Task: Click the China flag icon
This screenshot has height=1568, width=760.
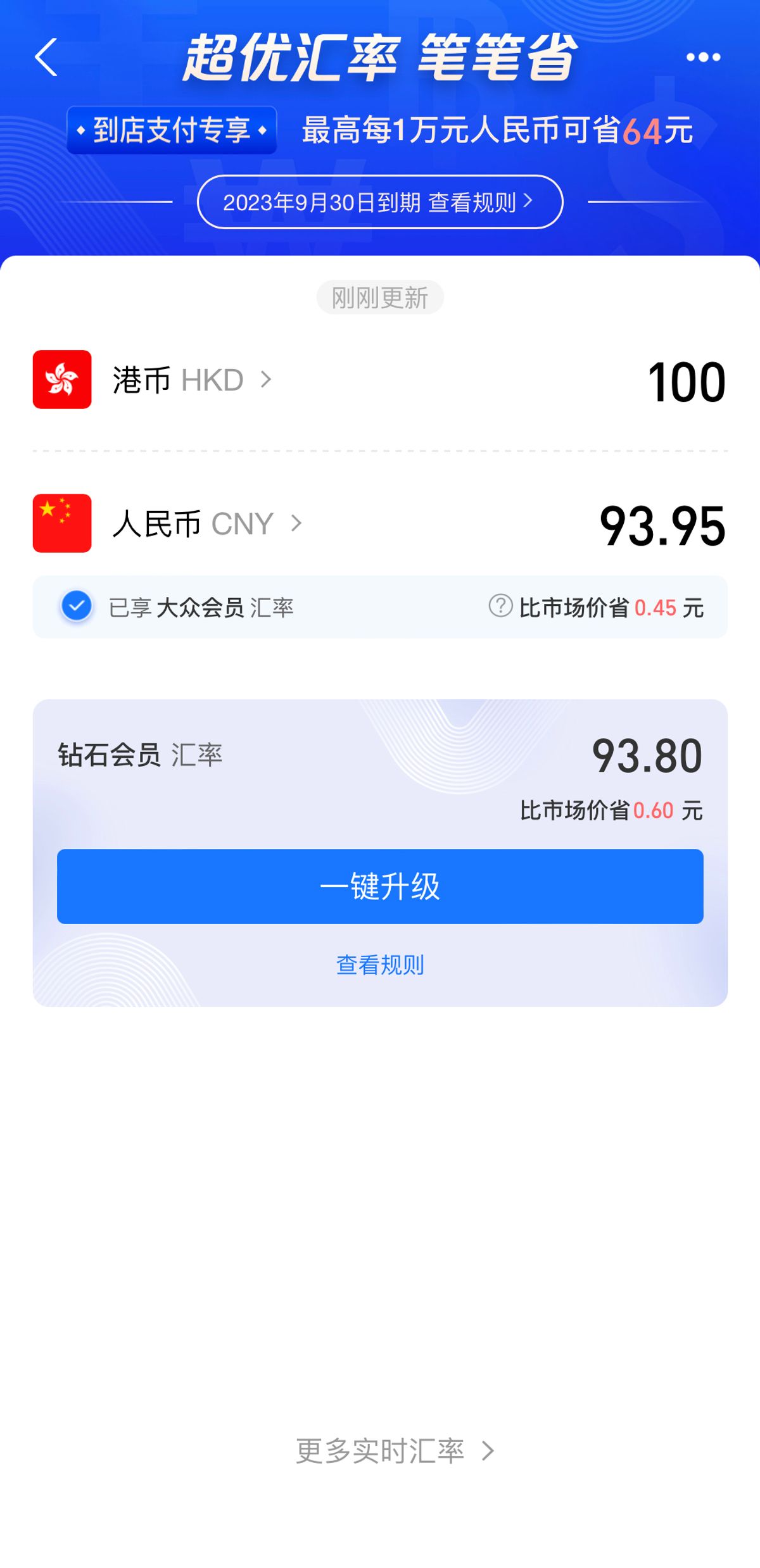Action: click(x=61, y=524)
